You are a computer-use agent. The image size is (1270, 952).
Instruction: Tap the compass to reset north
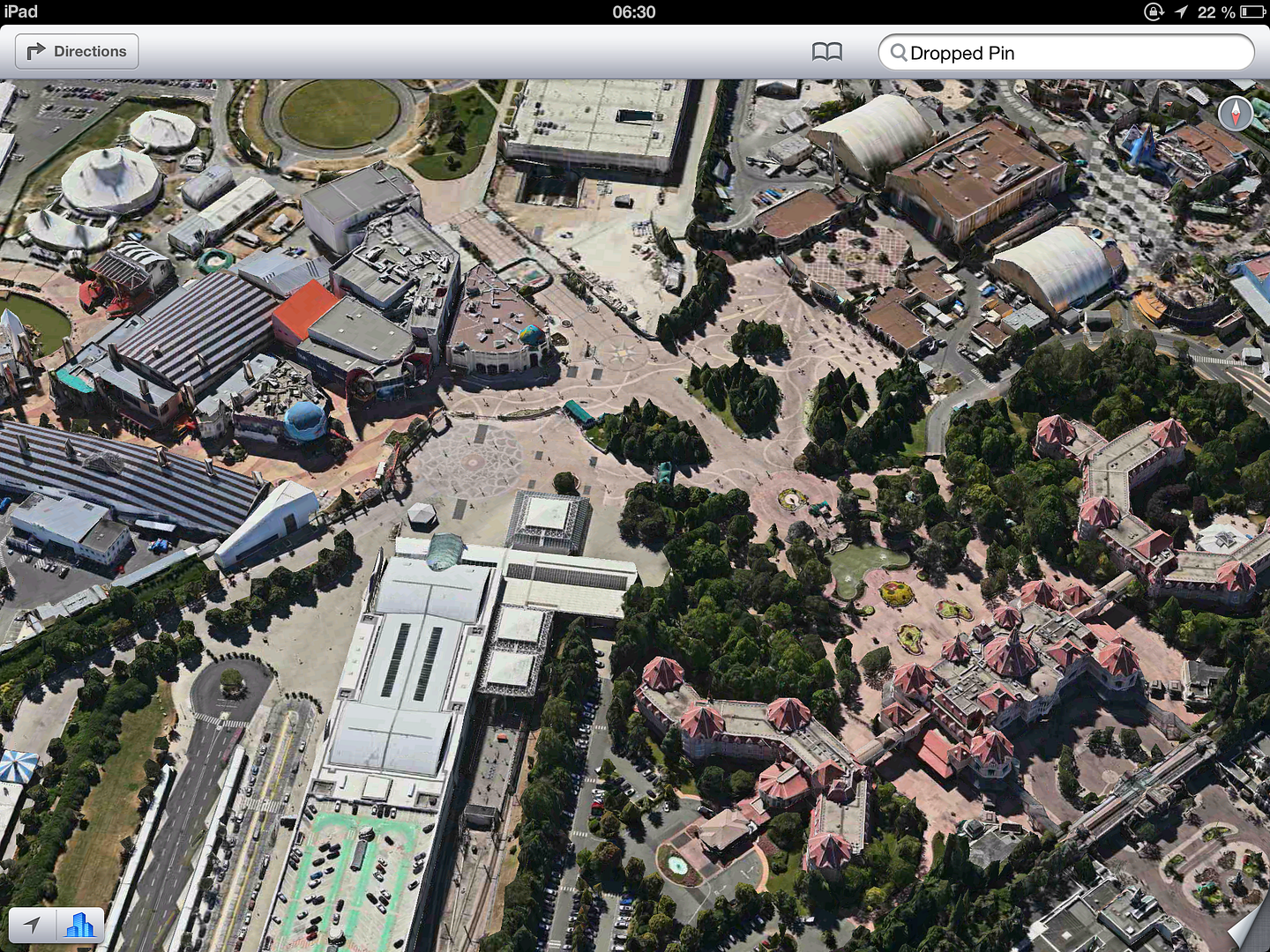click(x=1235, y=114)
